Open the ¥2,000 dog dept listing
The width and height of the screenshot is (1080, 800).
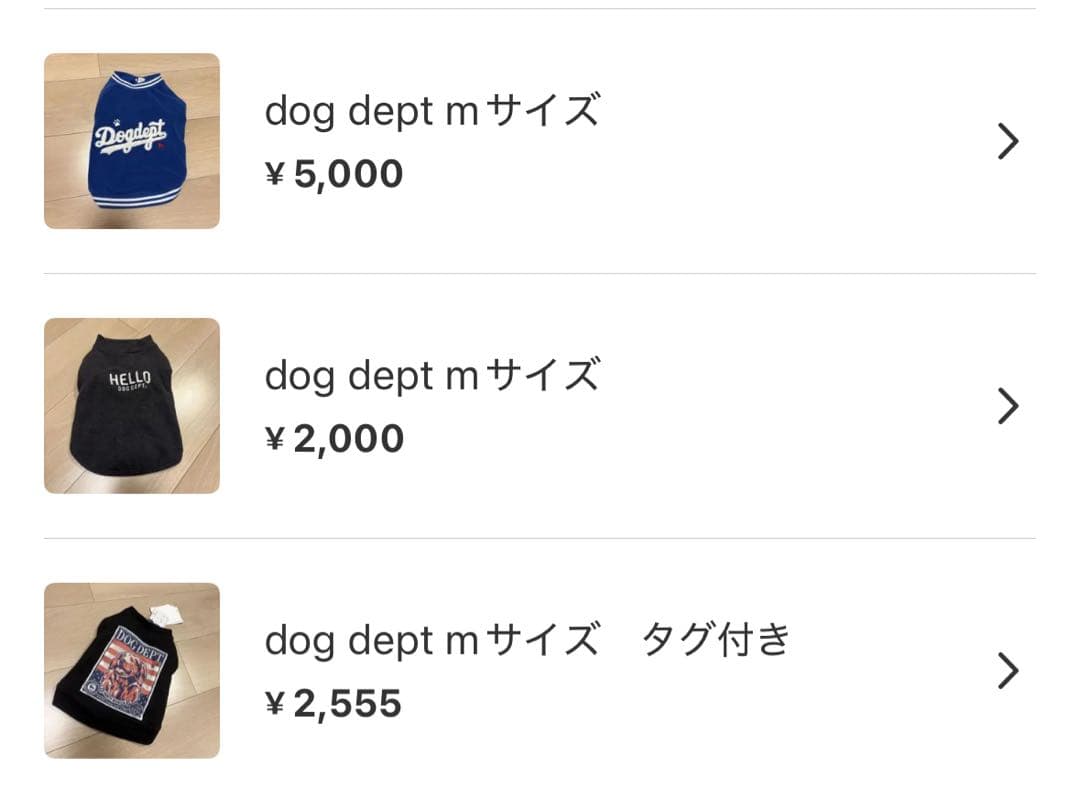(432, 406)
